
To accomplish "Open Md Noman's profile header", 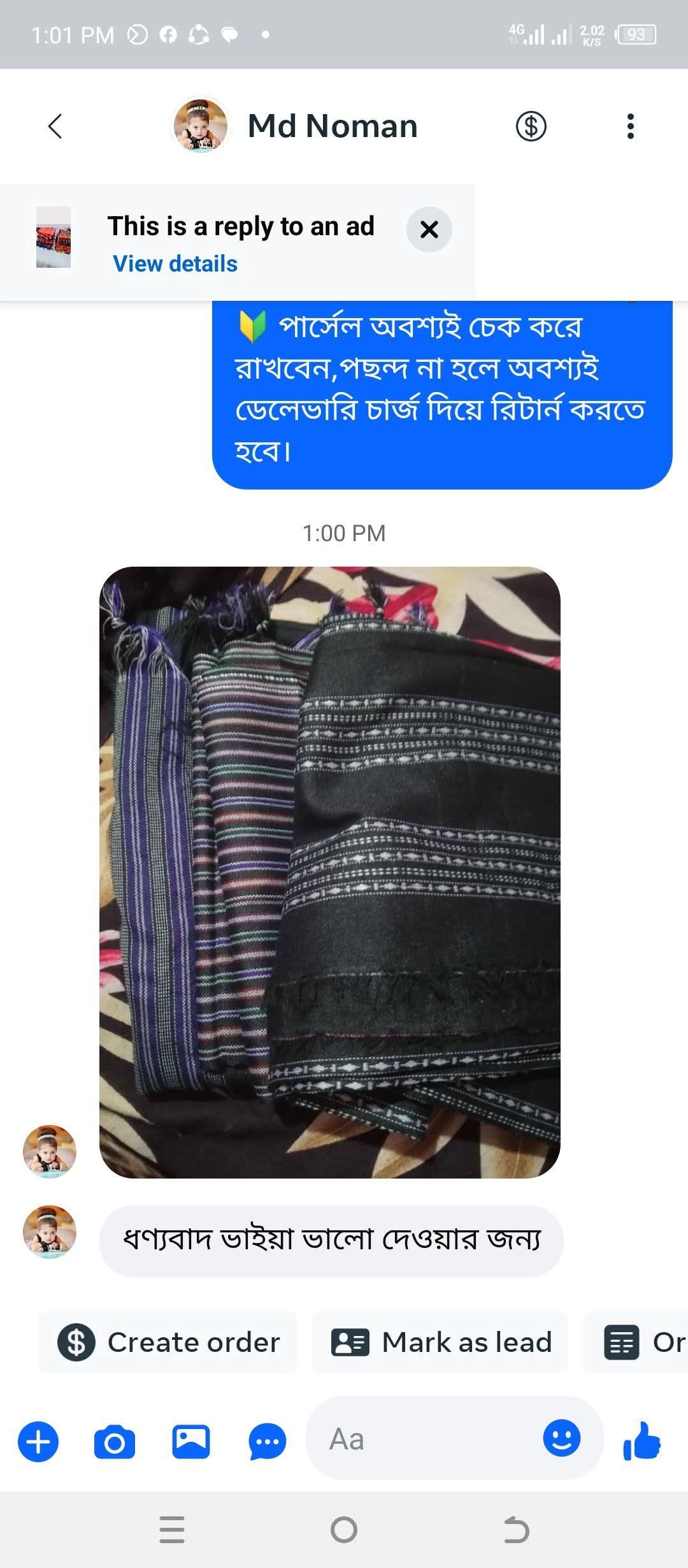I will point(331,126).
